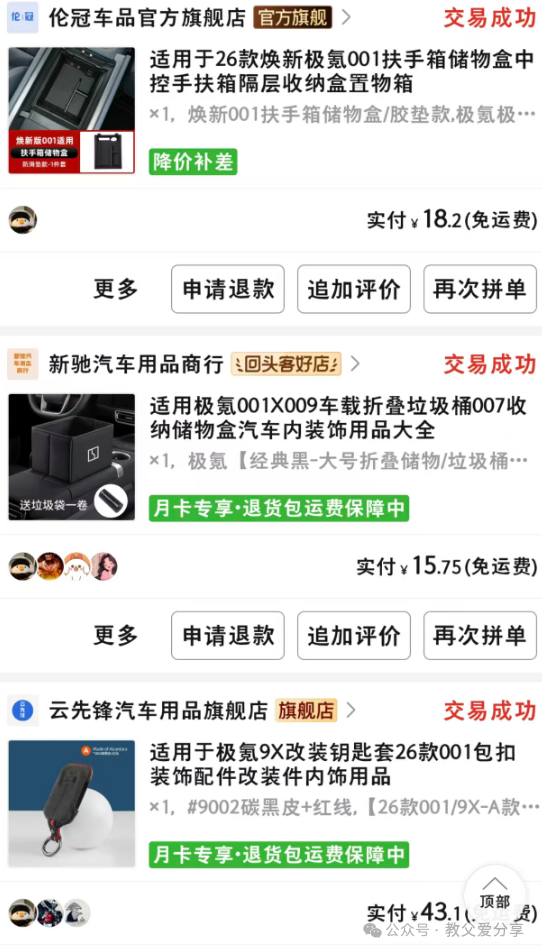Tap 更多 under the 伦冠车品 order
542x952 pixels.
(115, 289)
